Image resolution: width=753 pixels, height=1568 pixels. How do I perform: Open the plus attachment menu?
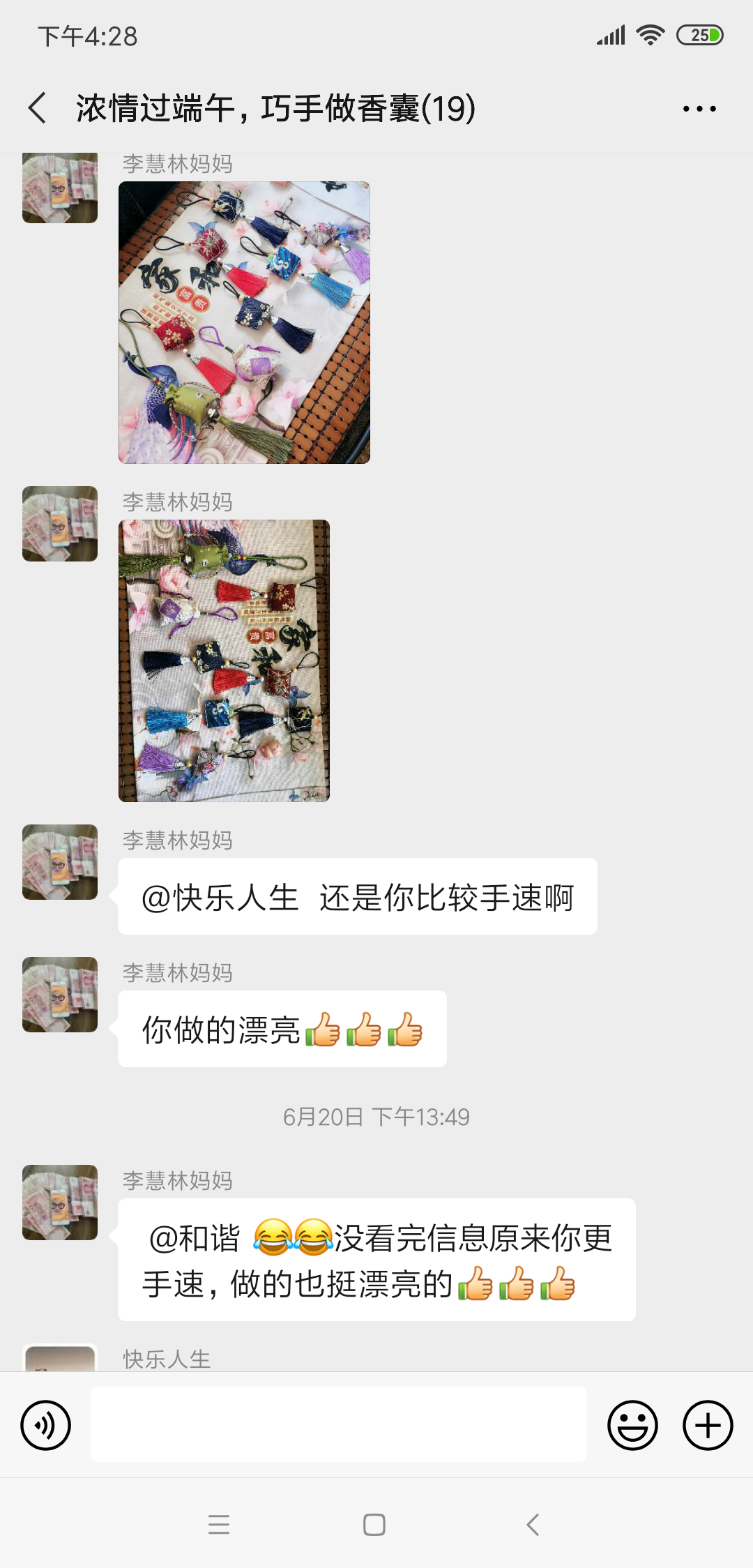click(708, 1425)
